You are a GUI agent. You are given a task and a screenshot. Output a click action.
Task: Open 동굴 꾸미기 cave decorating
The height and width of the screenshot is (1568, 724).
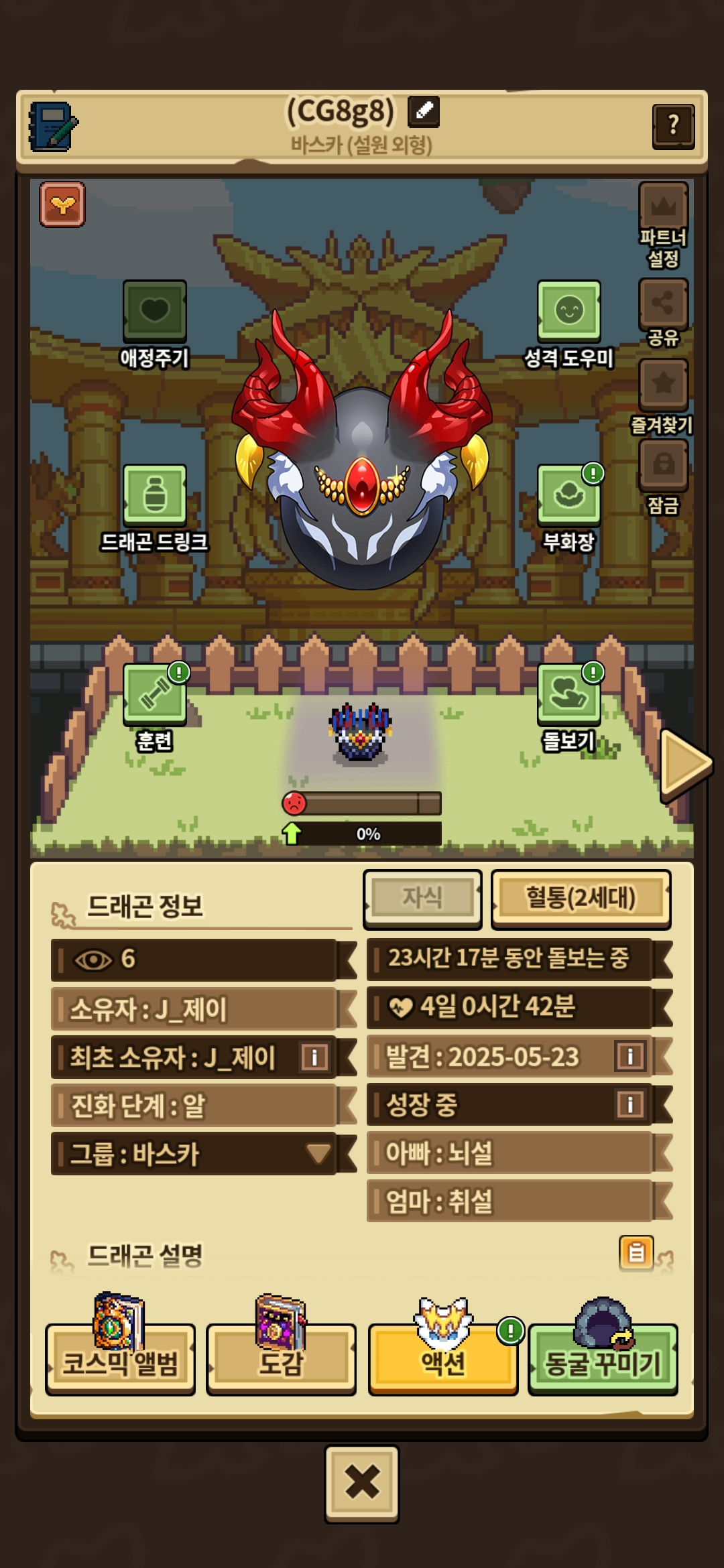(x=603, y=1360)
